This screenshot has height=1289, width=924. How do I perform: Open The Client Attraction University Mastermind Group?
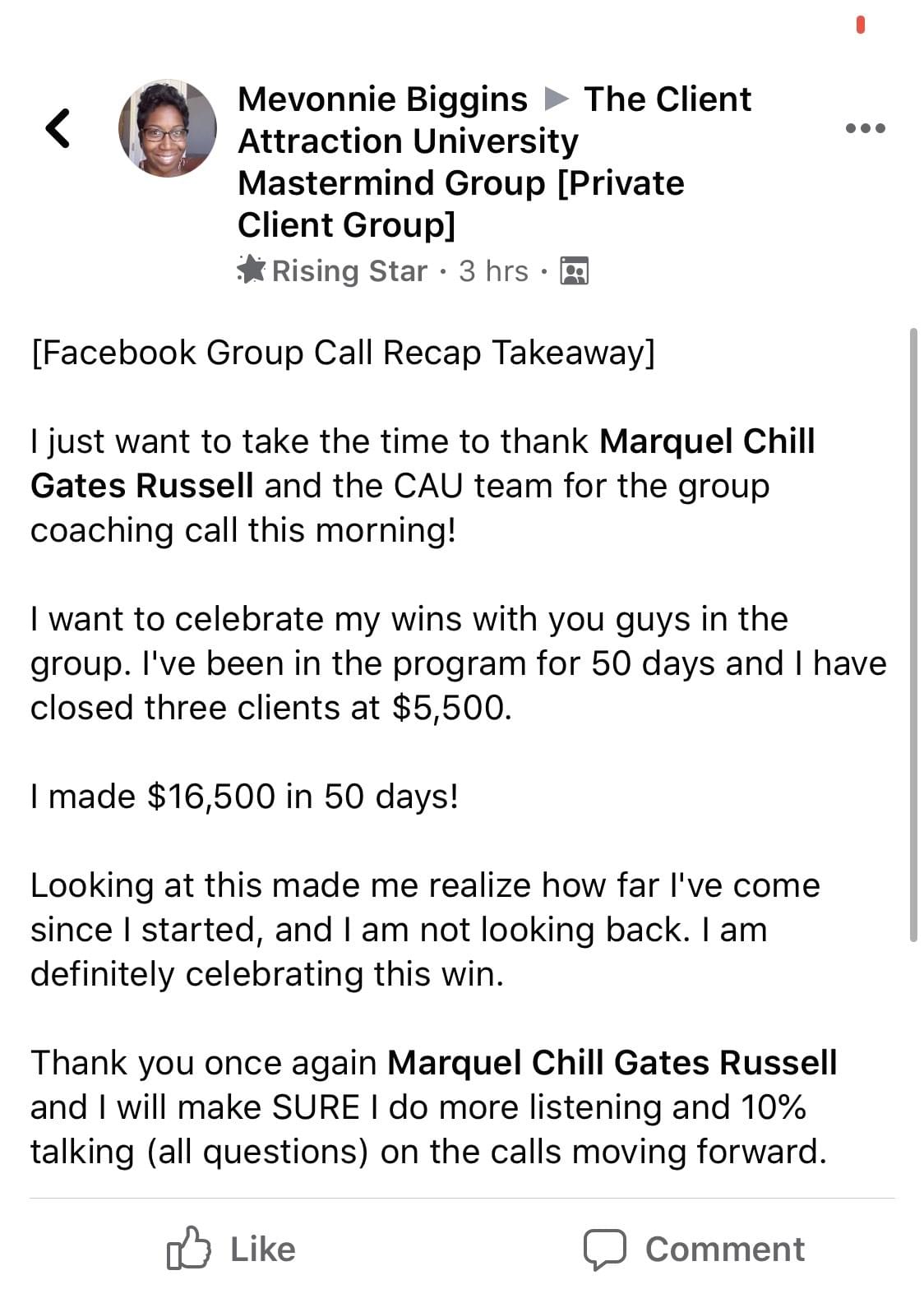coord(460,162)
